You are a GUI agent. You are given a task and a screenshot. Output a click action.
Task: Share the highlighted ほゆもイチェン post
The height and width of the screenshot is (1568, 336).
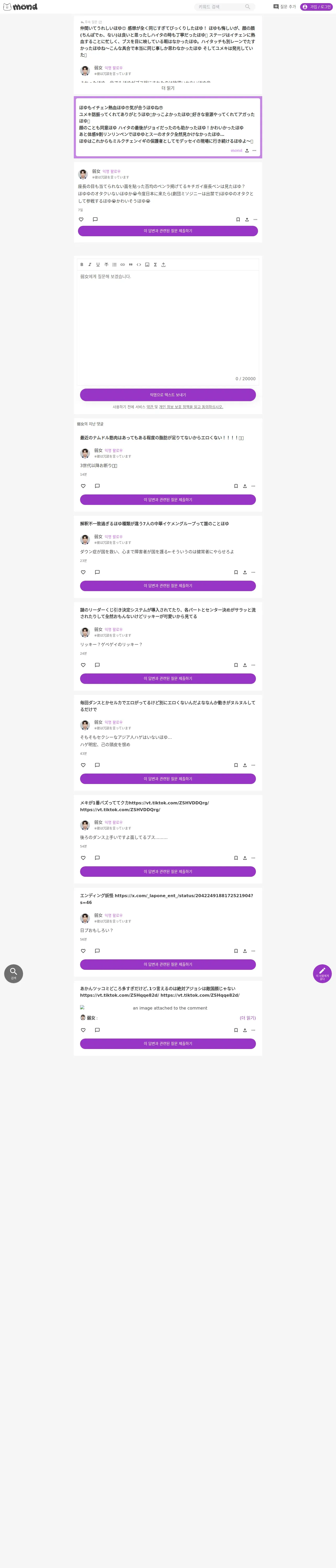click(247, 150)
